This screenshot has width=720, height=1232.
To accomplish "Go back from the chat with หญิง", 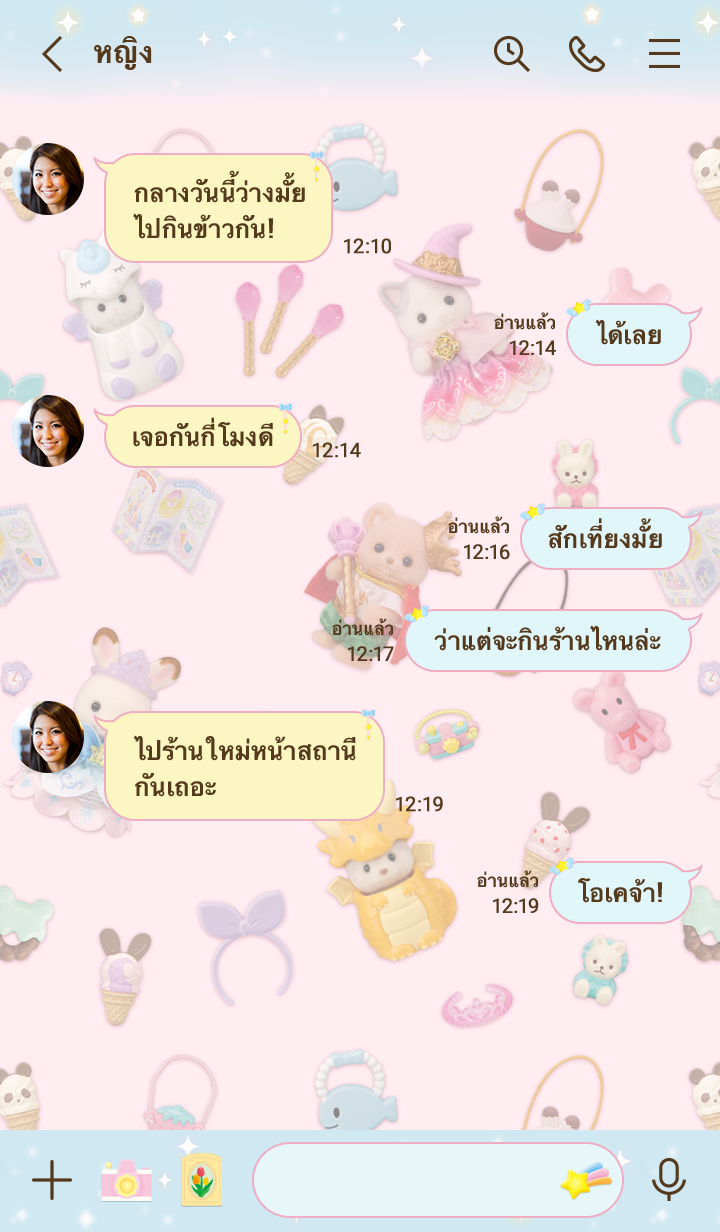I will pos(52,54).
